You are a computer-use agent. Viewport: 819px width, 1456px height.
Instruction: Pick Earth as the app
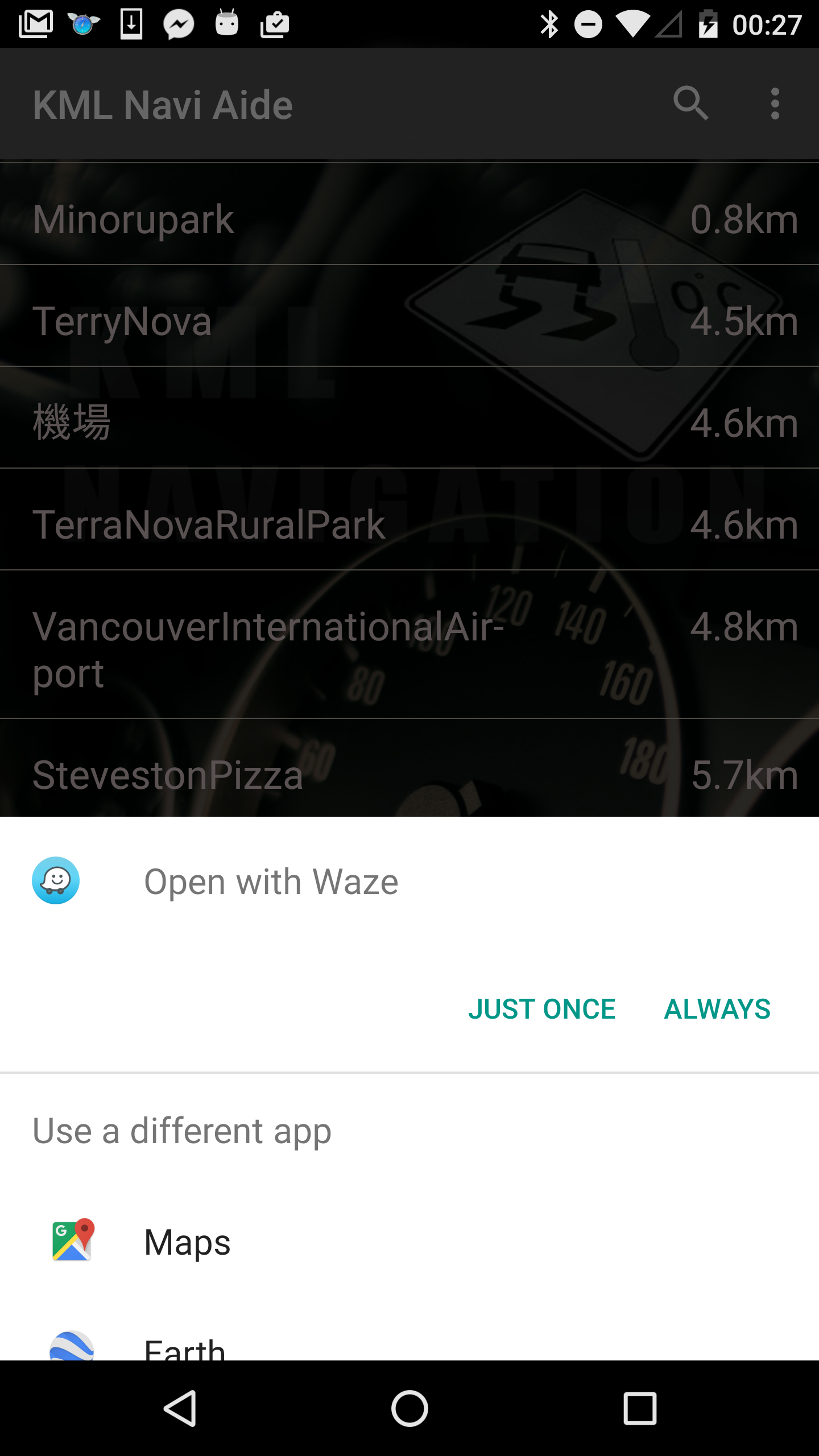(x=185, y=1349)
